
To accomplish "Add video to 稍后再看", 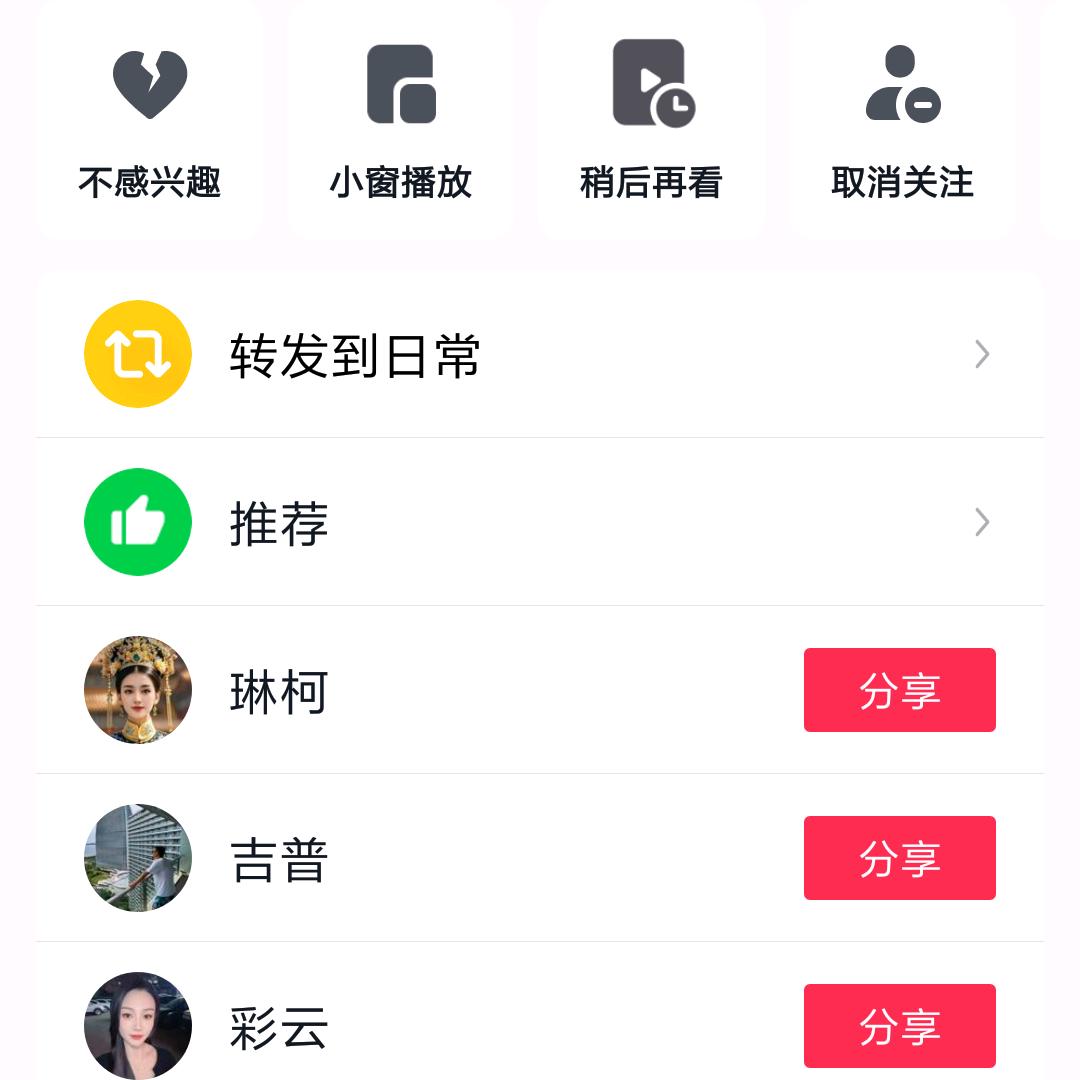I will [x=651, y=120].
